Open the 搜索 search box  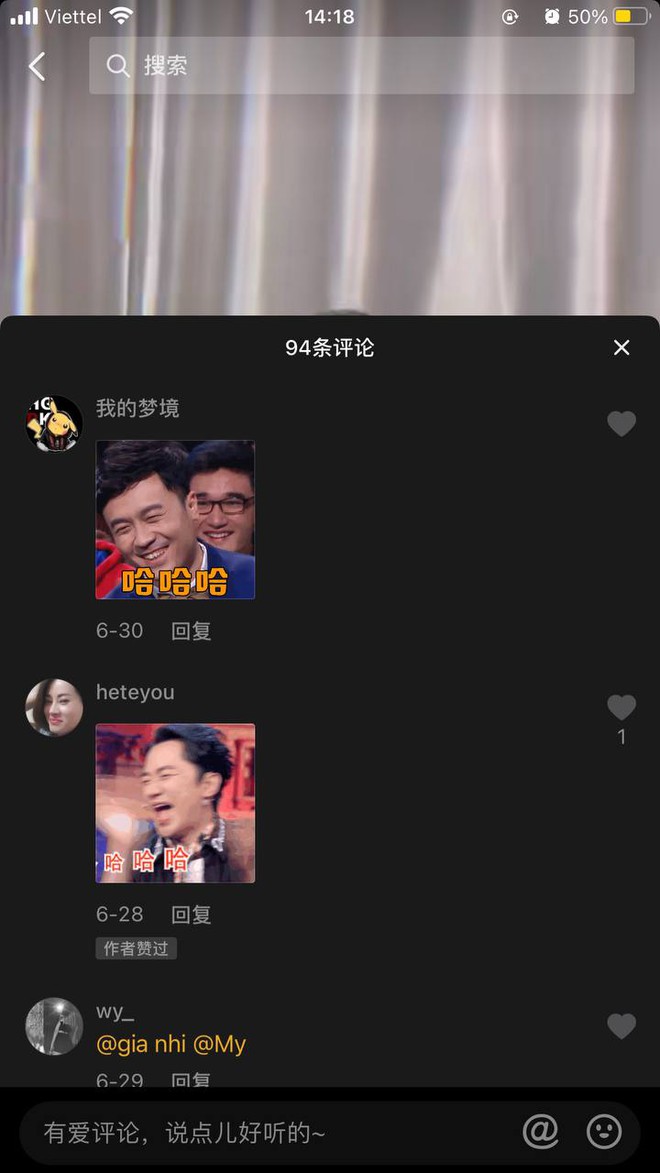pos(361,66)
